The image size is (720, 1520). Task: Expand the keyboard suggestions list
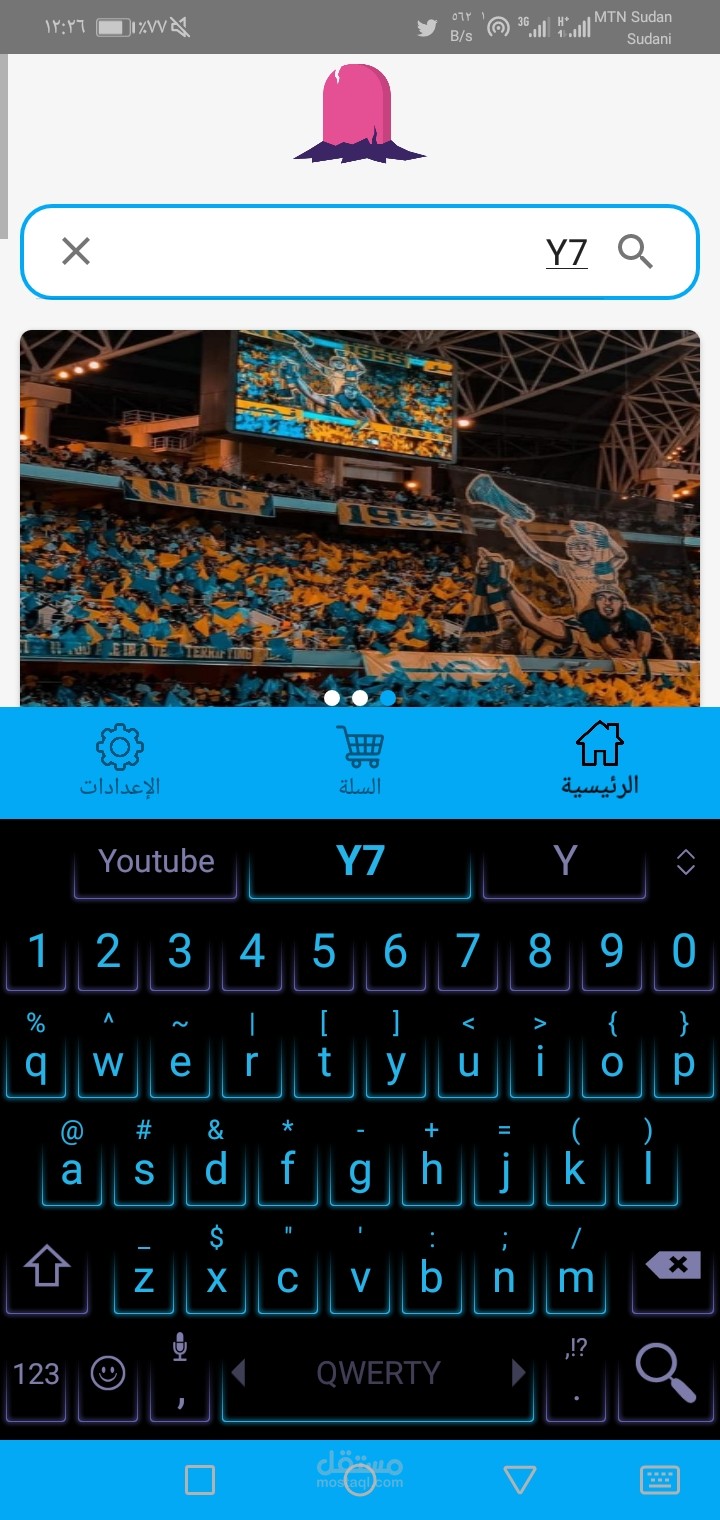686,862
